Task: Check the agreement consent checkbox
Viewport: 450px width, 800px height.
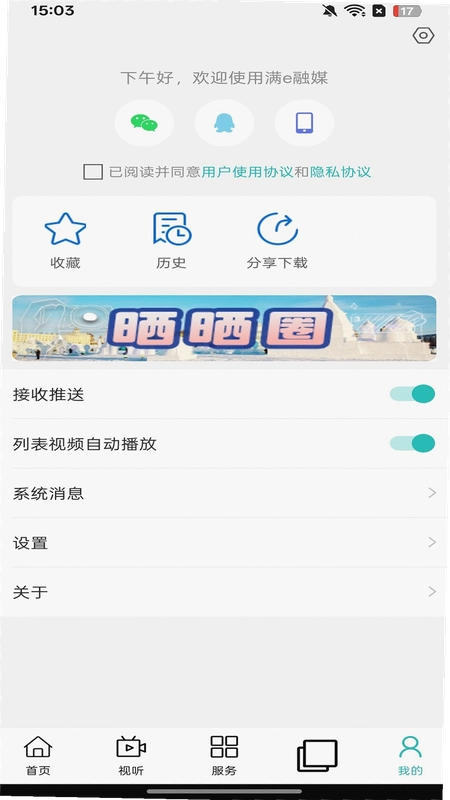Action: [93, 172]
